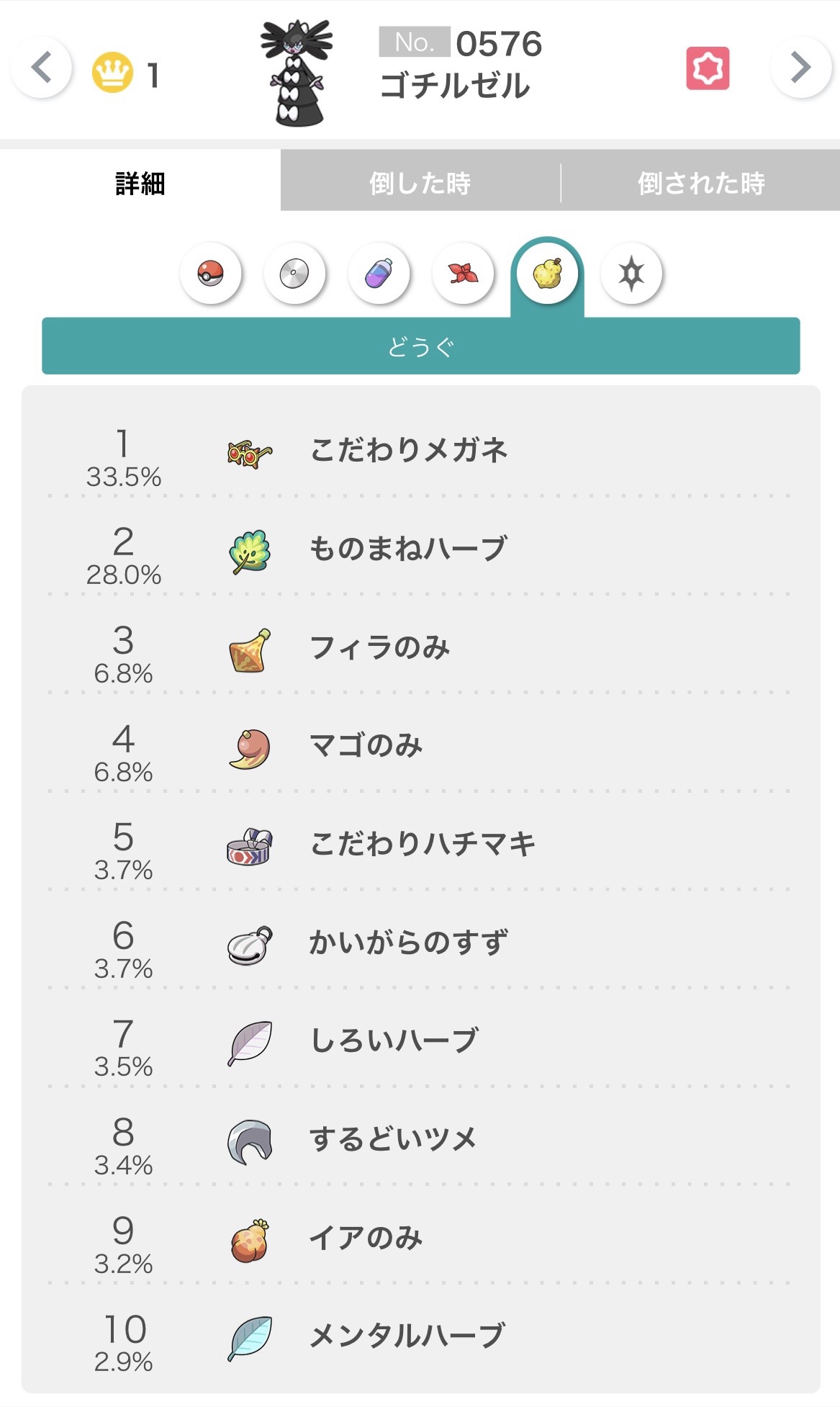Show Tera types via the star icon
The height and width of the screenshot is (1407, 840).
tap(631, 274)
